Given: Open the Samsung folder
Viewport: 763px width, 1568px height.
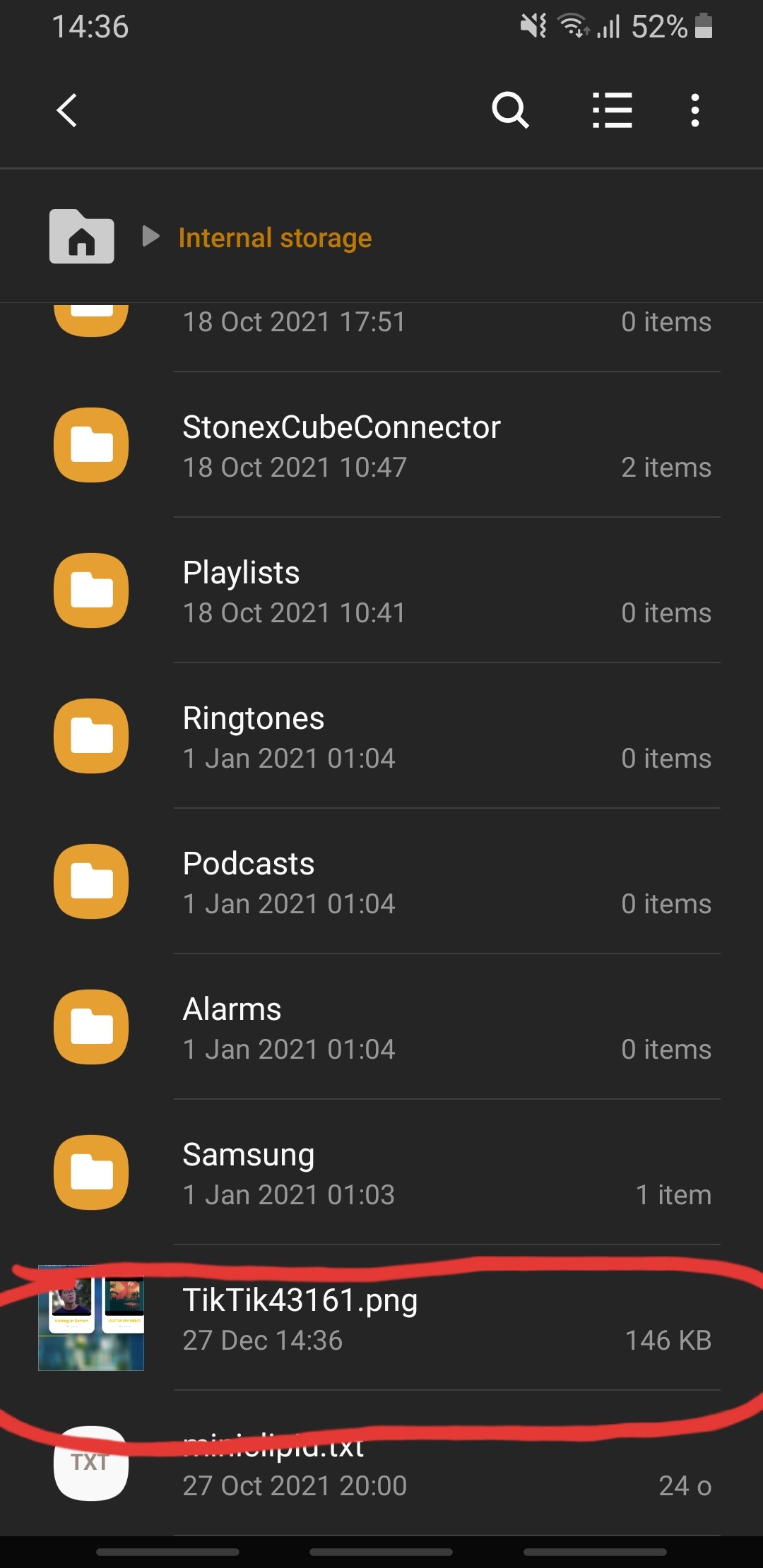Looking at the screenshot, I should [381, 1173].
